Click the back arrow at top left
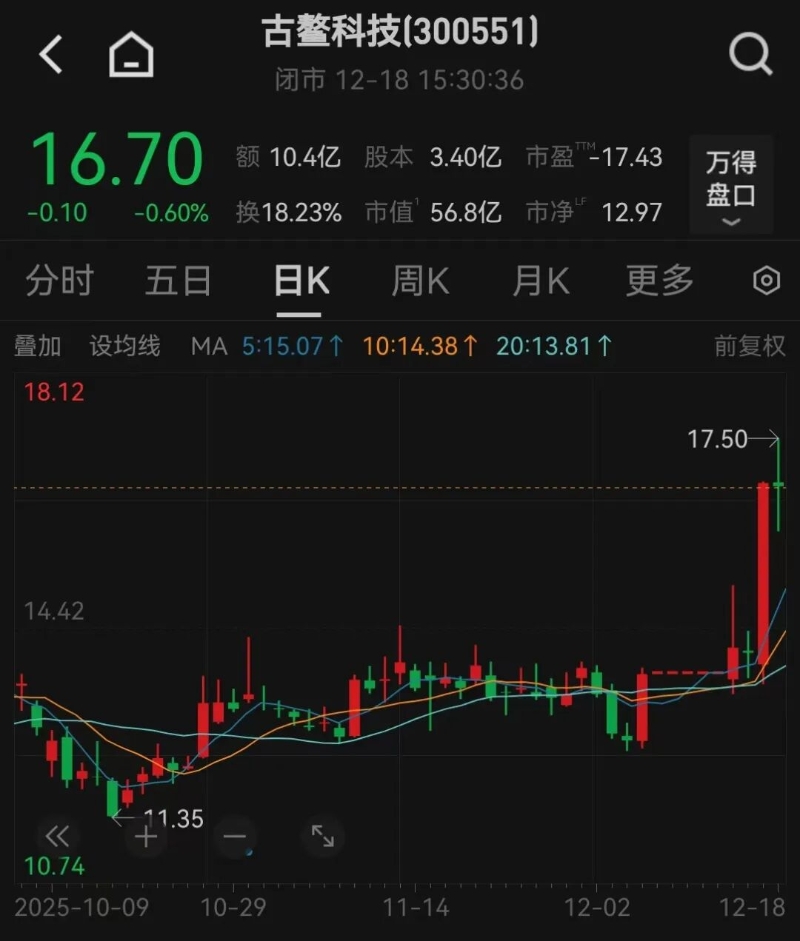Screen dimensions: 800x941 pos(50,55)
